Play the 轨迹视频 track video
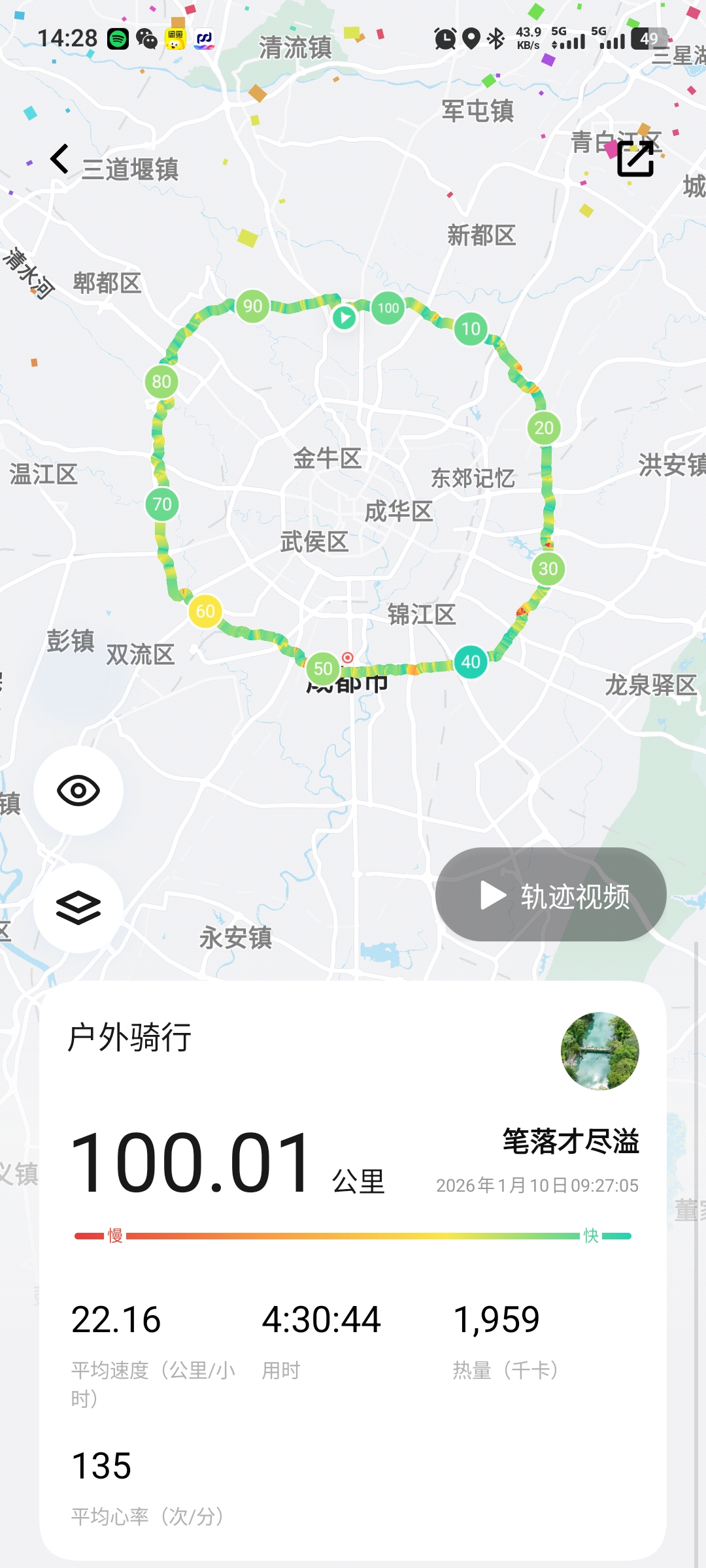 tap(551, 894)
